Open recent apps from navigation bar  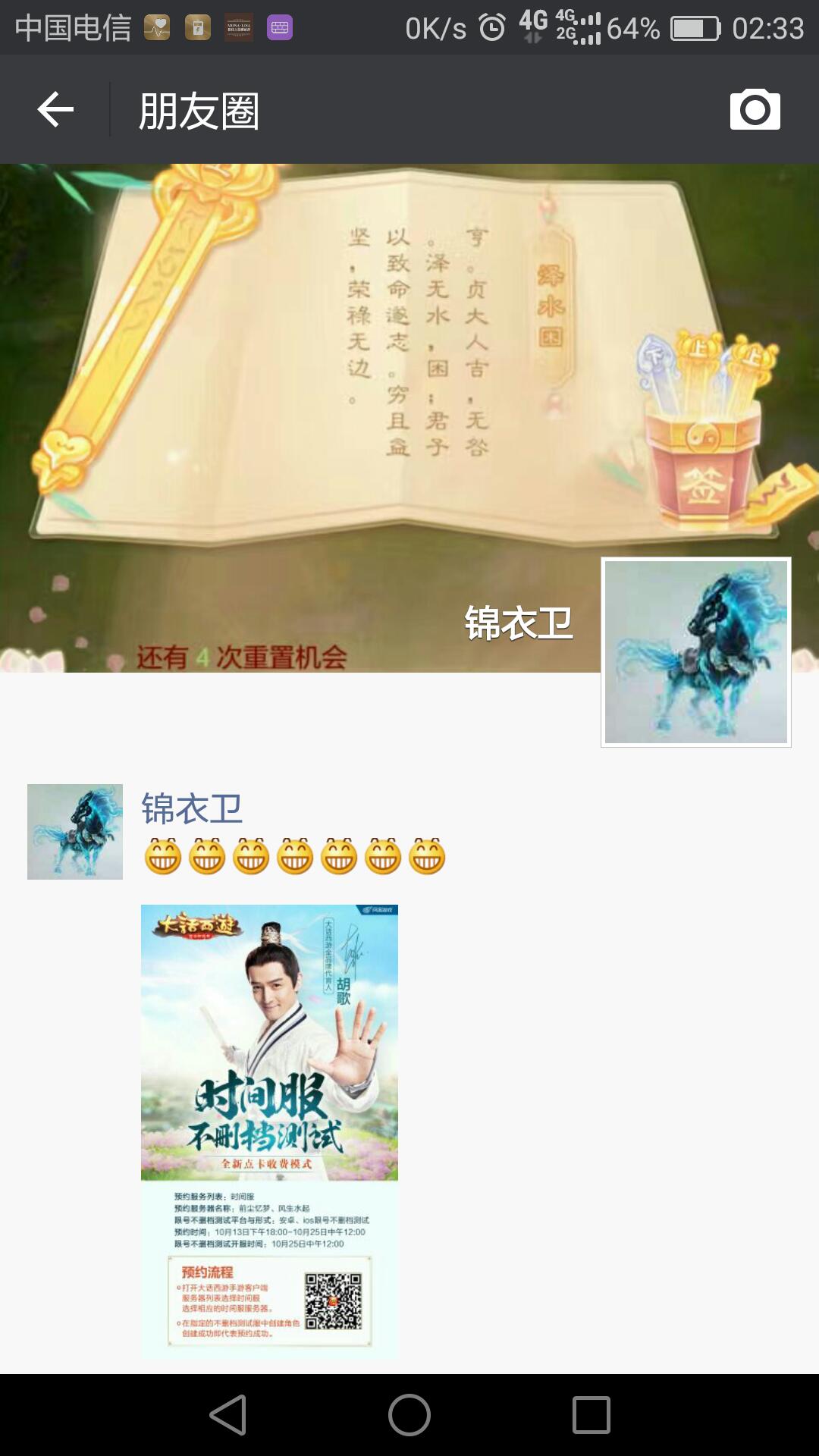(x=591, y=1415)
